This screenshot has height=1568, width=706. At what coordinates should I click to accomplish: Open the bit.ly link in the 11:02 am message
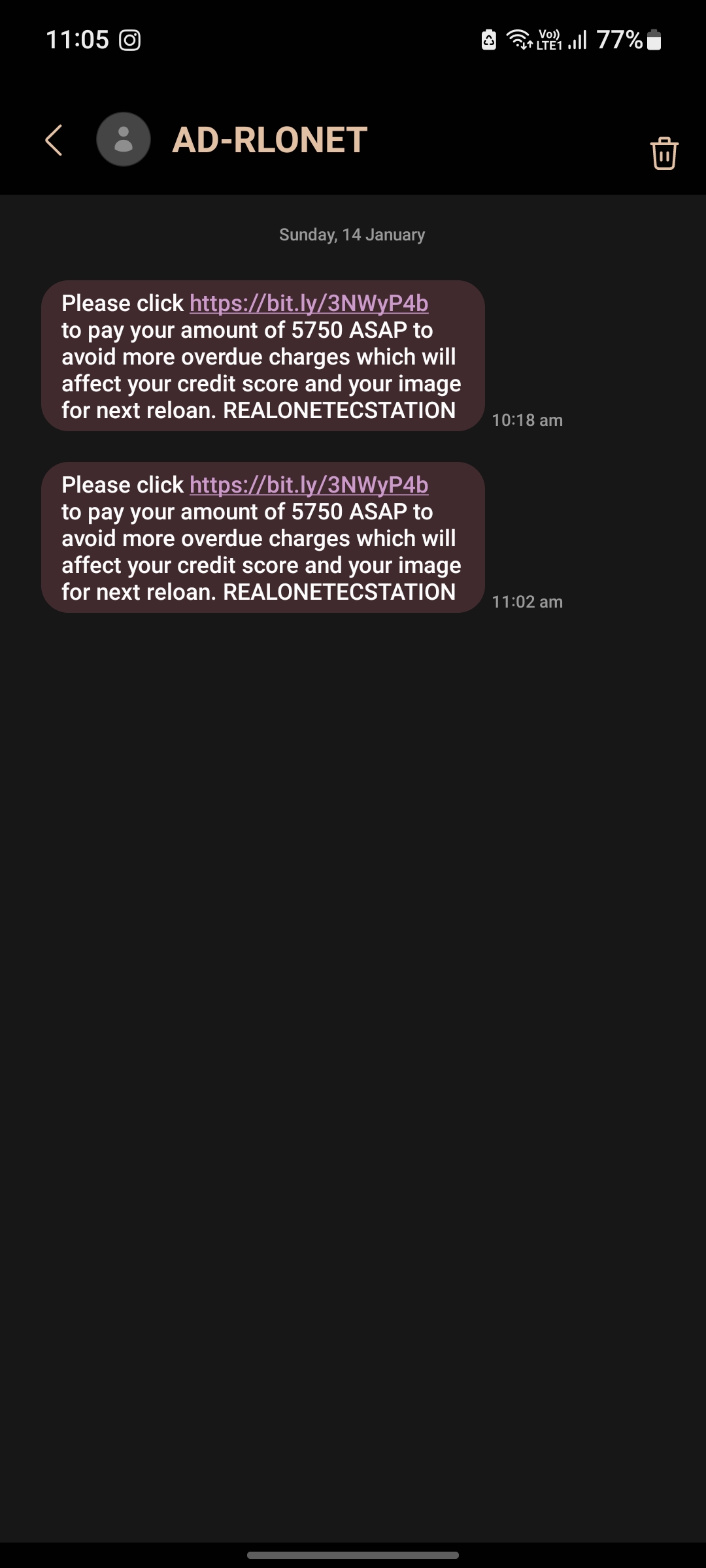coord(309,485)
